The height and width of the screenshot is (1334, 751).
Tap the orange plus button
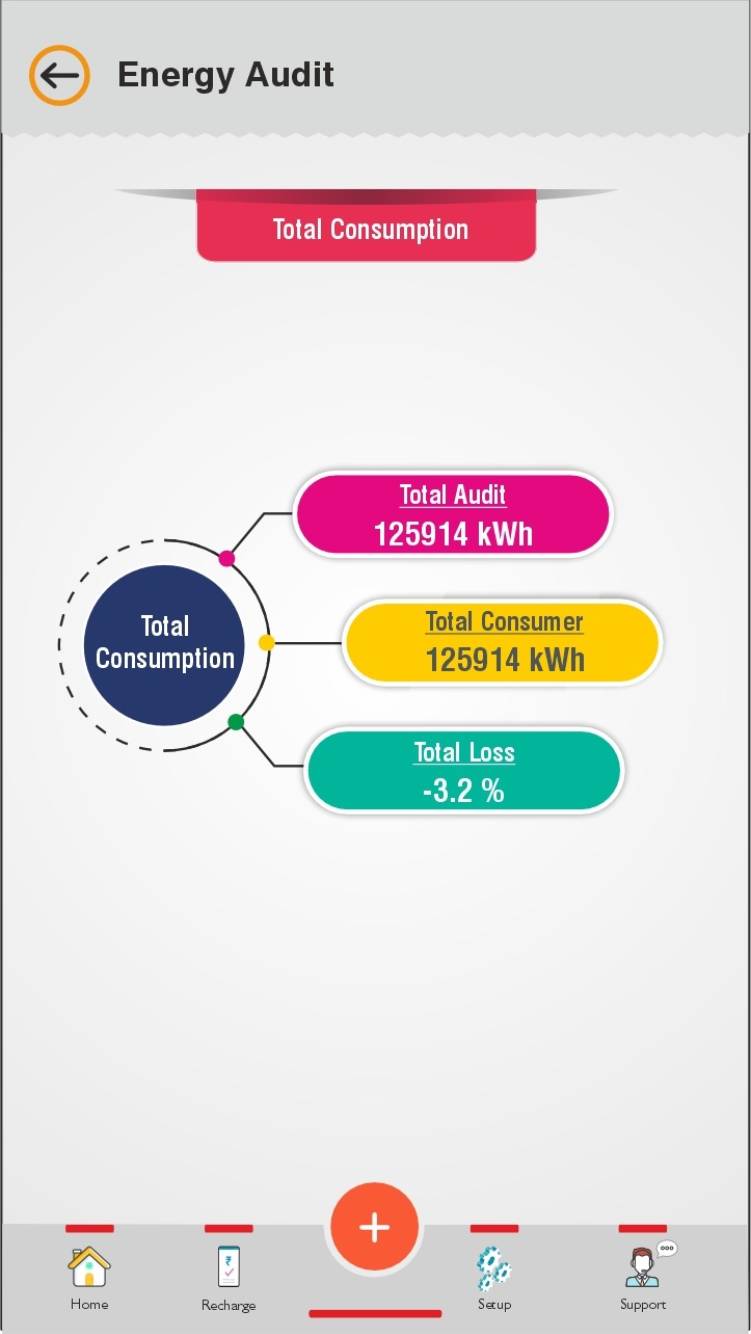click(374, 1227)
